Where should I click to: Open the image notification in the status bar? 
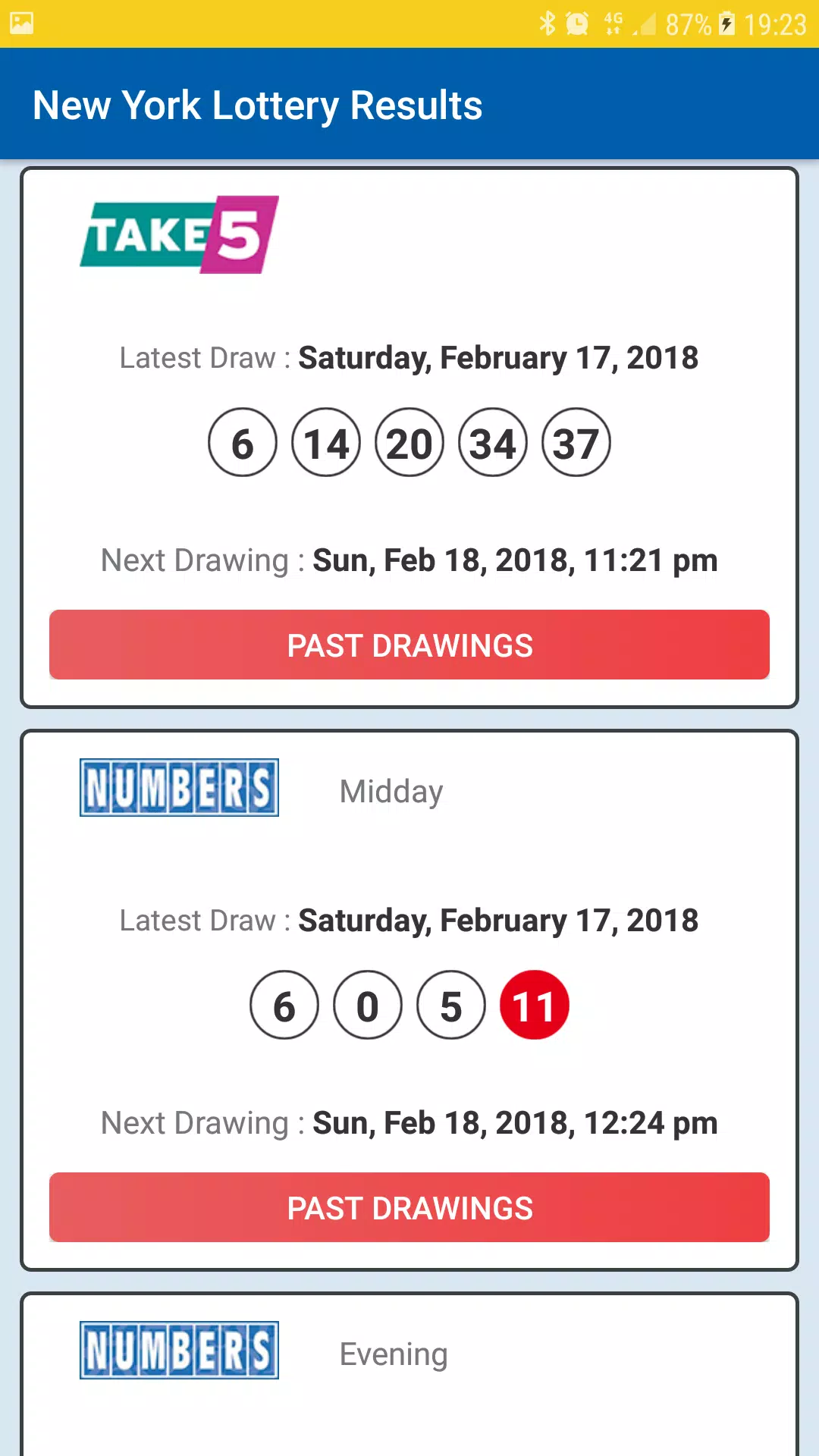click(x=20, y=21)
